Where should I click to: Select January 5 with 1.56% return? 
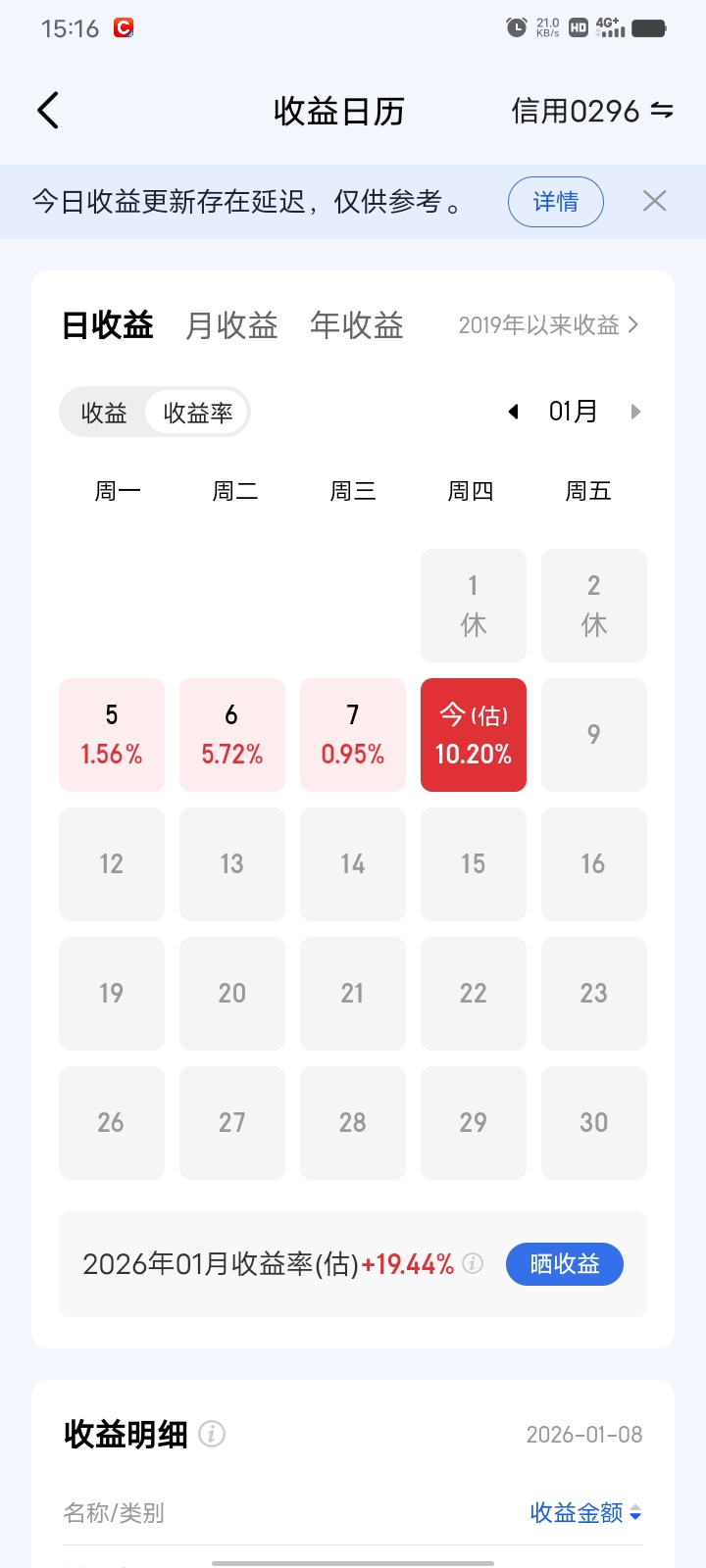pyautogui.click(x=112, y=735)
